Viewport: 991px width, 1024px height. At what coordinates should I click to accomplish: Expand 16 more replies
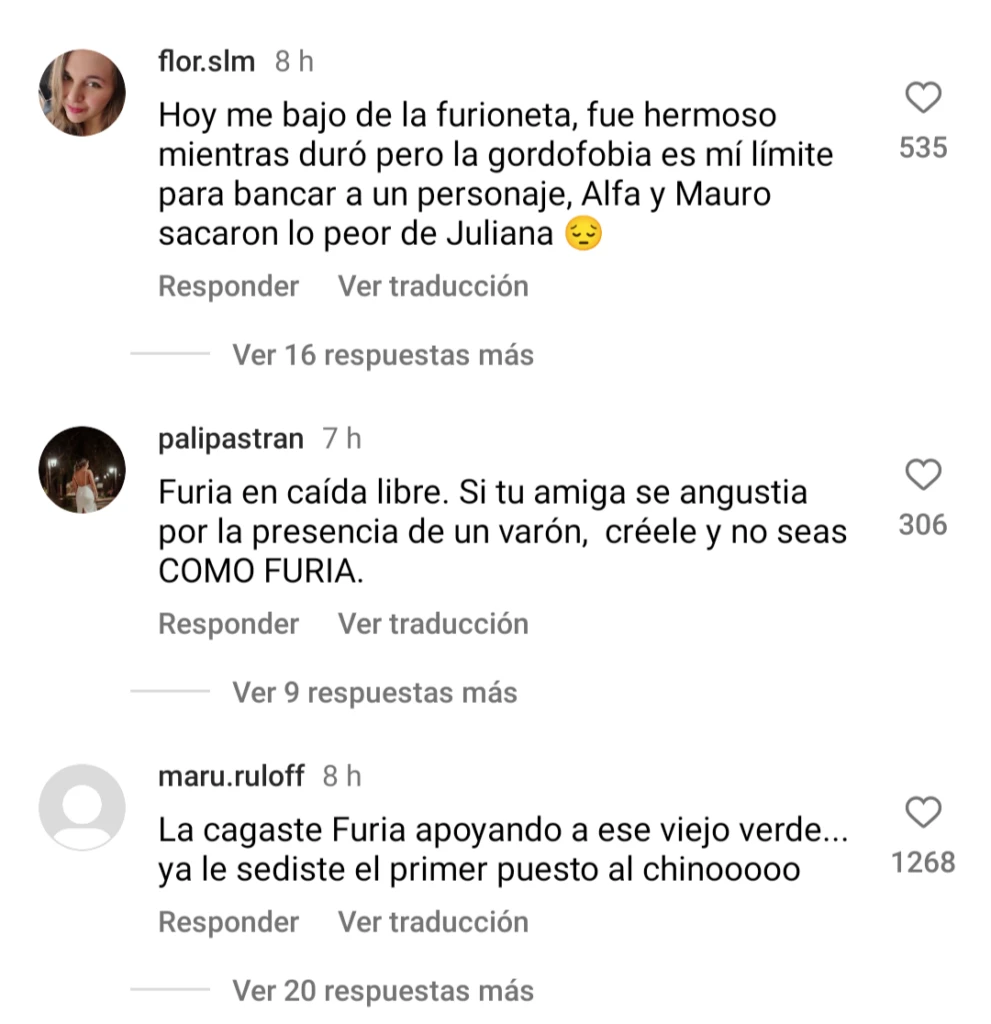(x=382, y=355)
